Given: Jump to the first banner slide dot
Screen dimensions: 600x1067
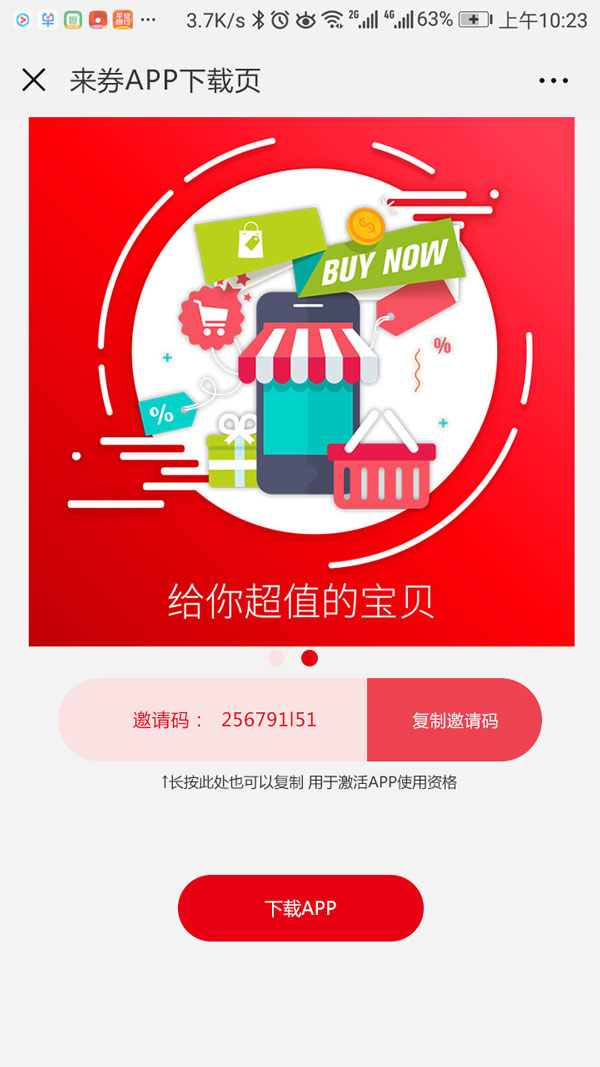Looking at the screenshot, I should (277, 658).
